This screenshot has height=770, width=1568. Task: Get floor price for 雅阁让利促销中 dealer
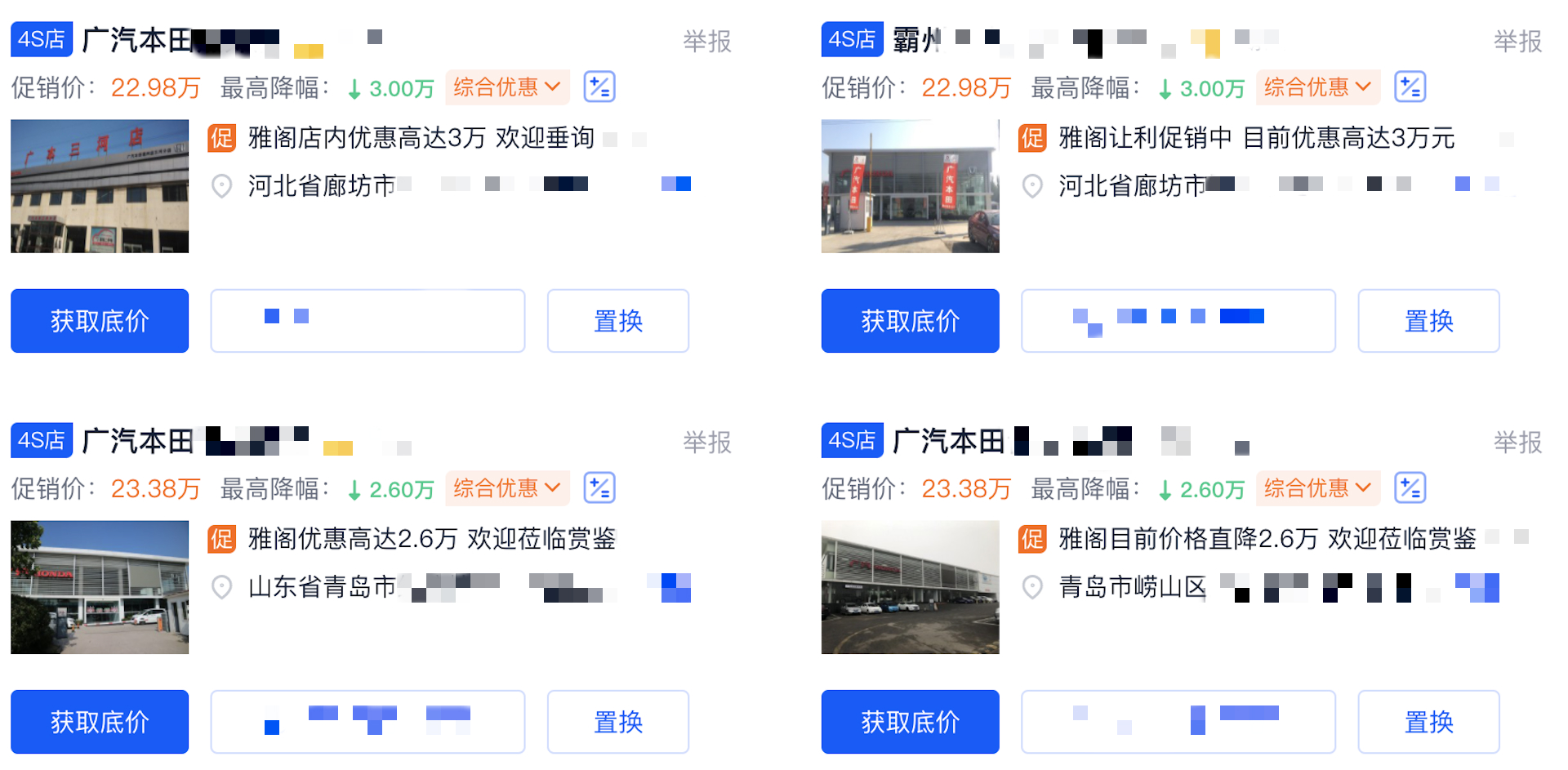click(910, 321)
